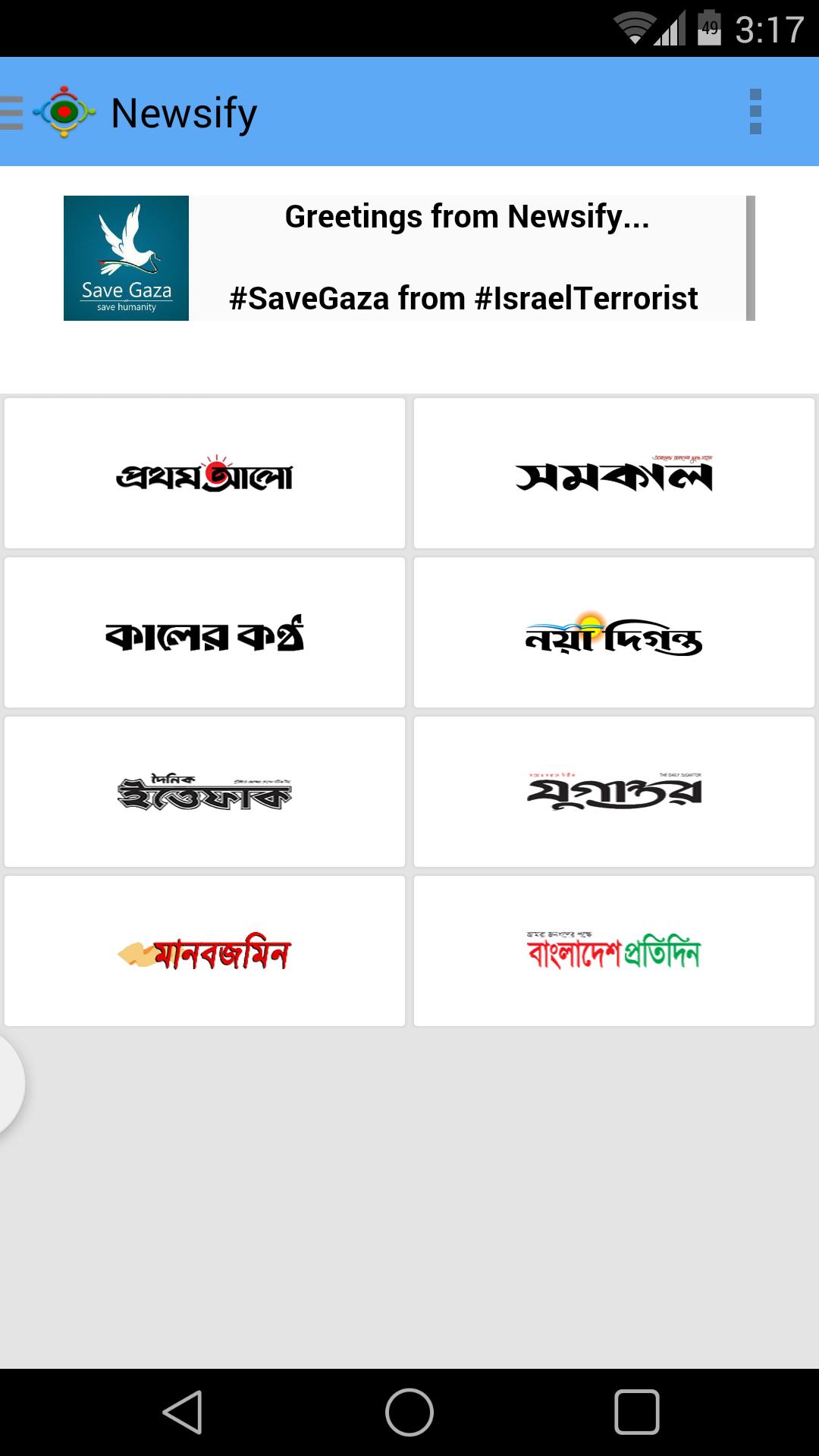Image resolution: width=819 pixels, height=1456 pixels.
Task: Select the Daily Ittefaq tile
Action: point(205,791)
